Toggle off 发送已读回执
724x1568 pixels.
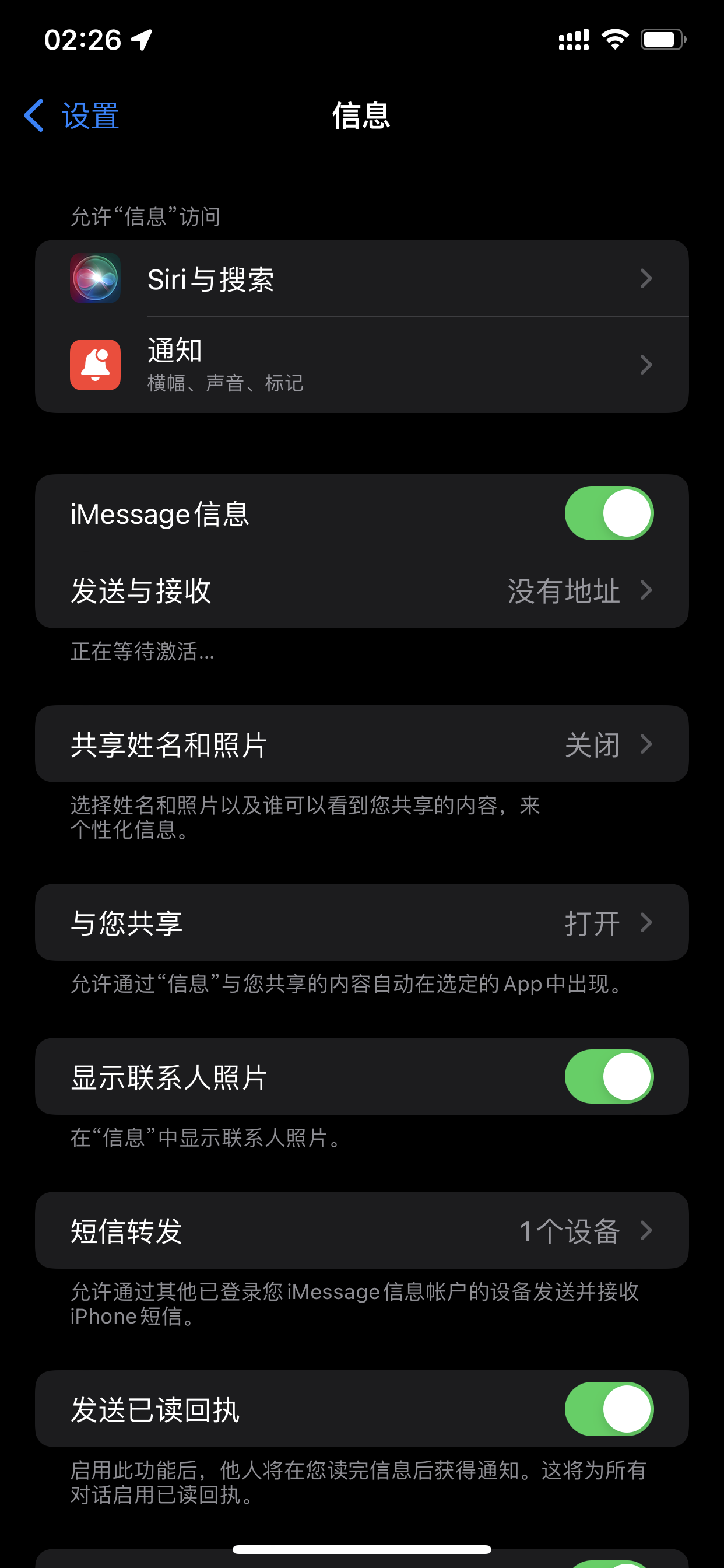tap(609, 1409)
